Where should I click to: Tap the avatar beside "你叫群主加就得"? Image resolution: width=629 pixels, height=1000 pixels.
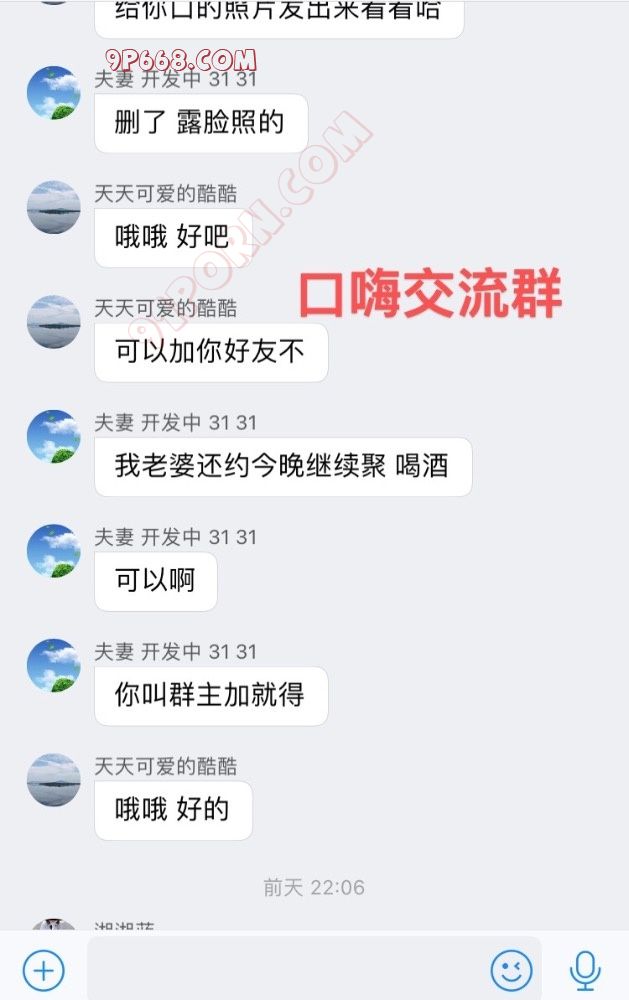[x=54, y=665]
